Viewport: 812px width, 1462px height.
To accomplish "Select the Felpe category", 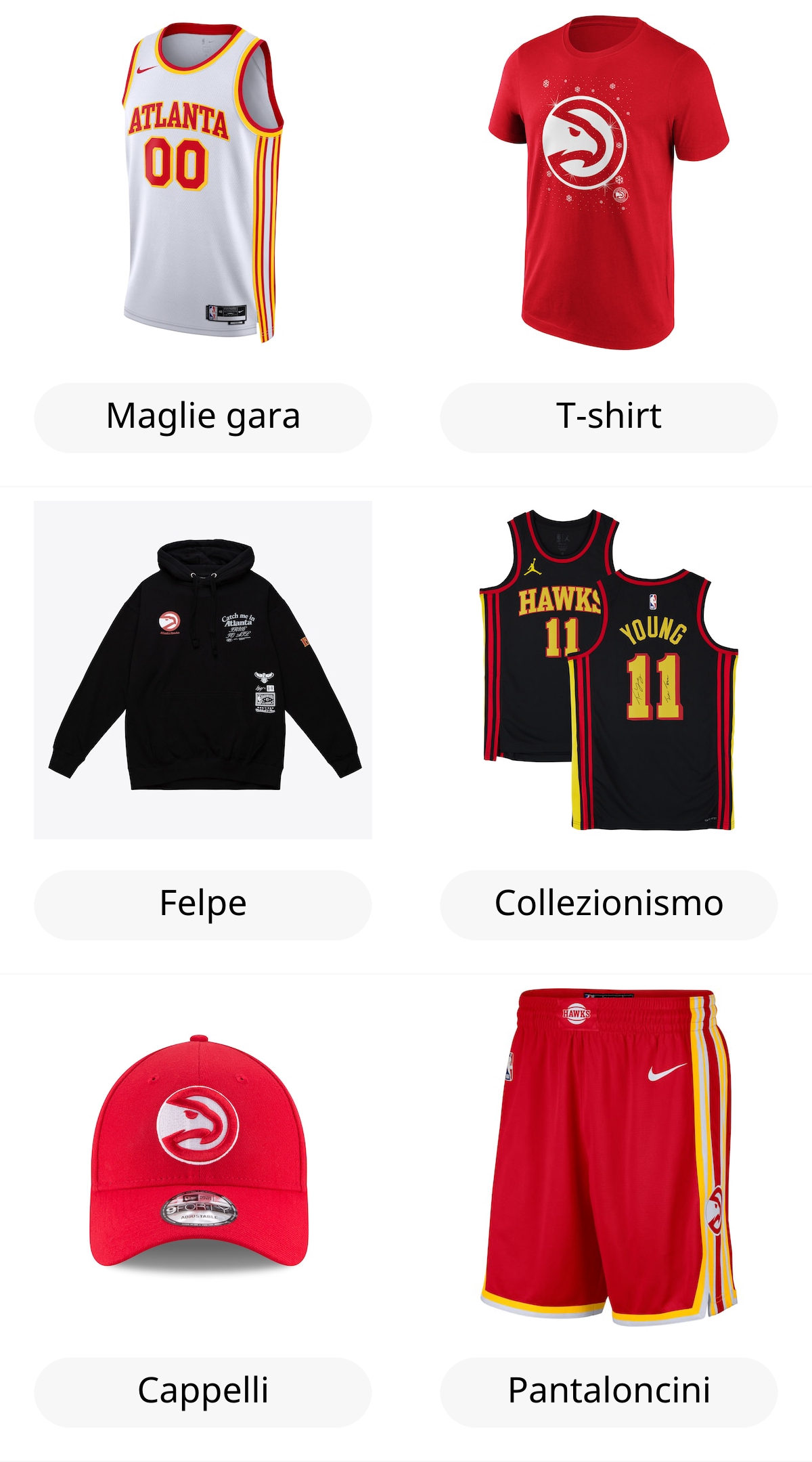I will (x=203, y=904).
